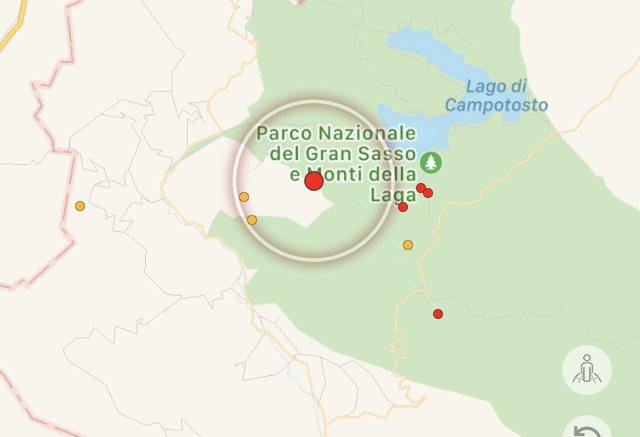Tap the person-on-globe location button

(587, 370)
